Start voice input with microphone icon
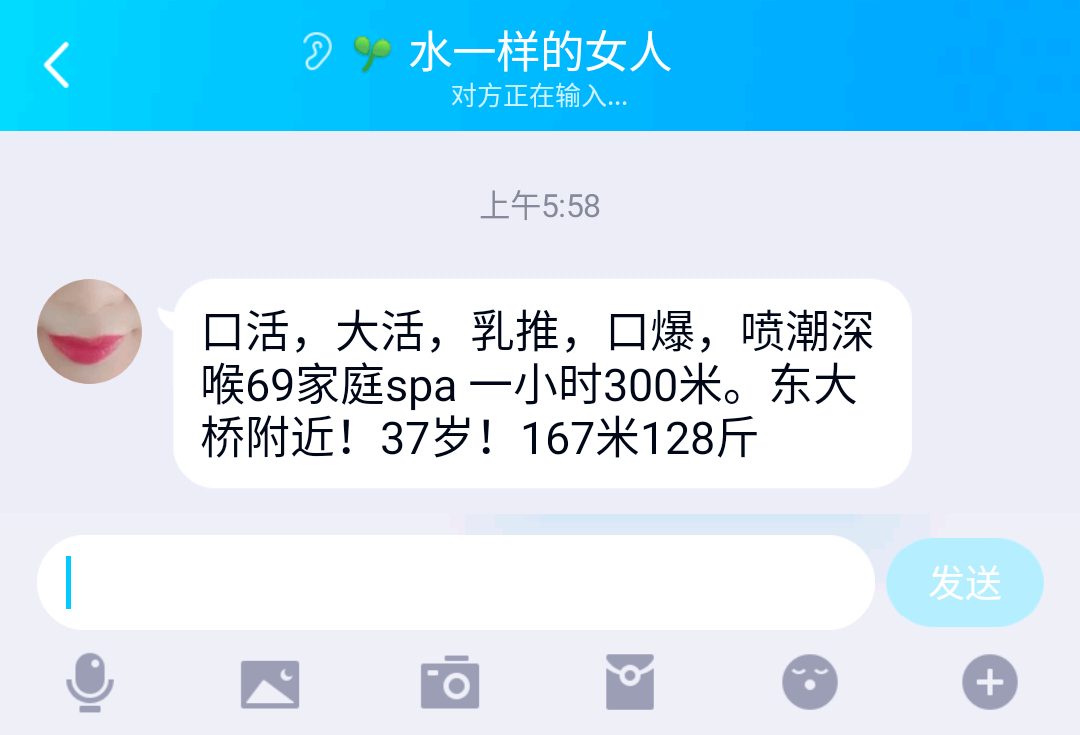The image size is (1080, 735). [90, 683]
